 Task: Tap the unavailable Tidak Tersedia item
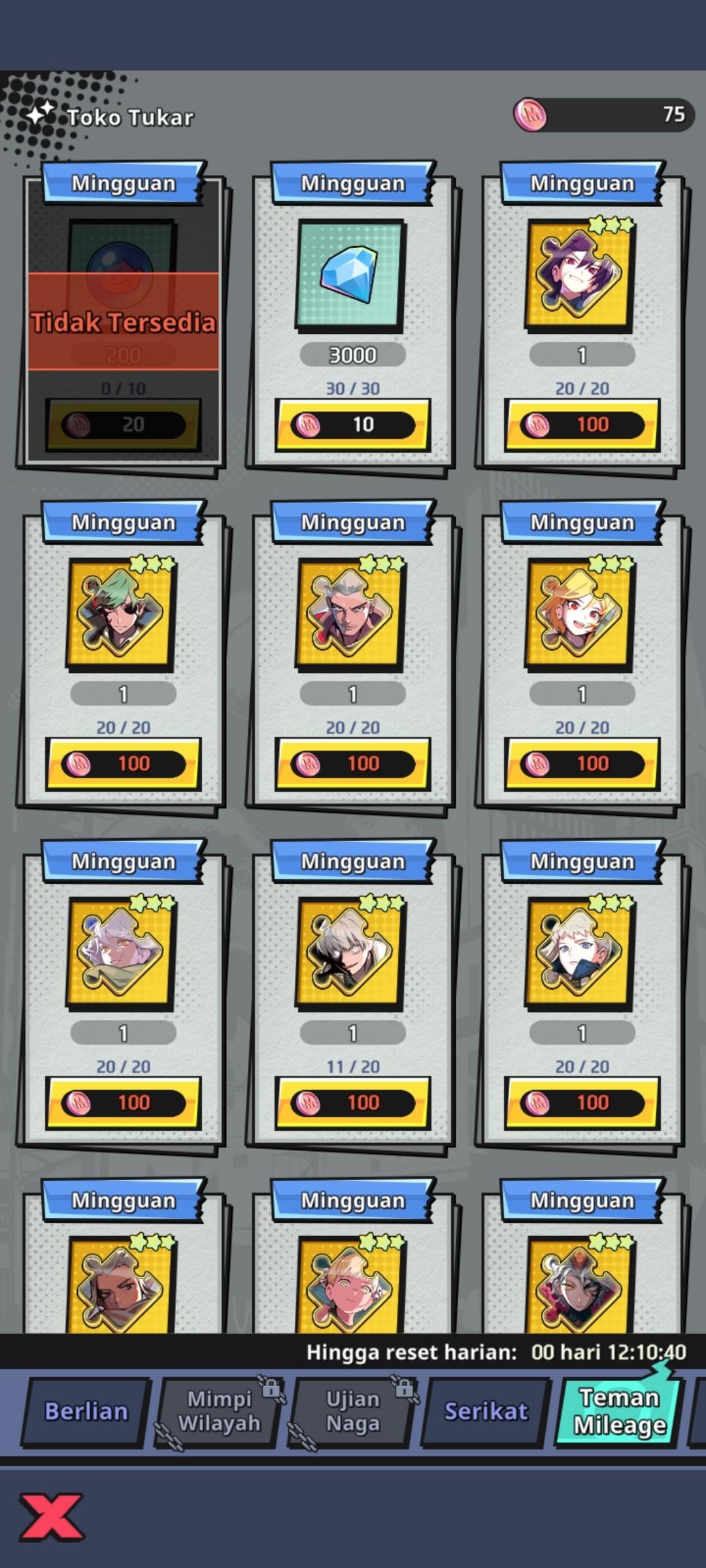(124, 320)
